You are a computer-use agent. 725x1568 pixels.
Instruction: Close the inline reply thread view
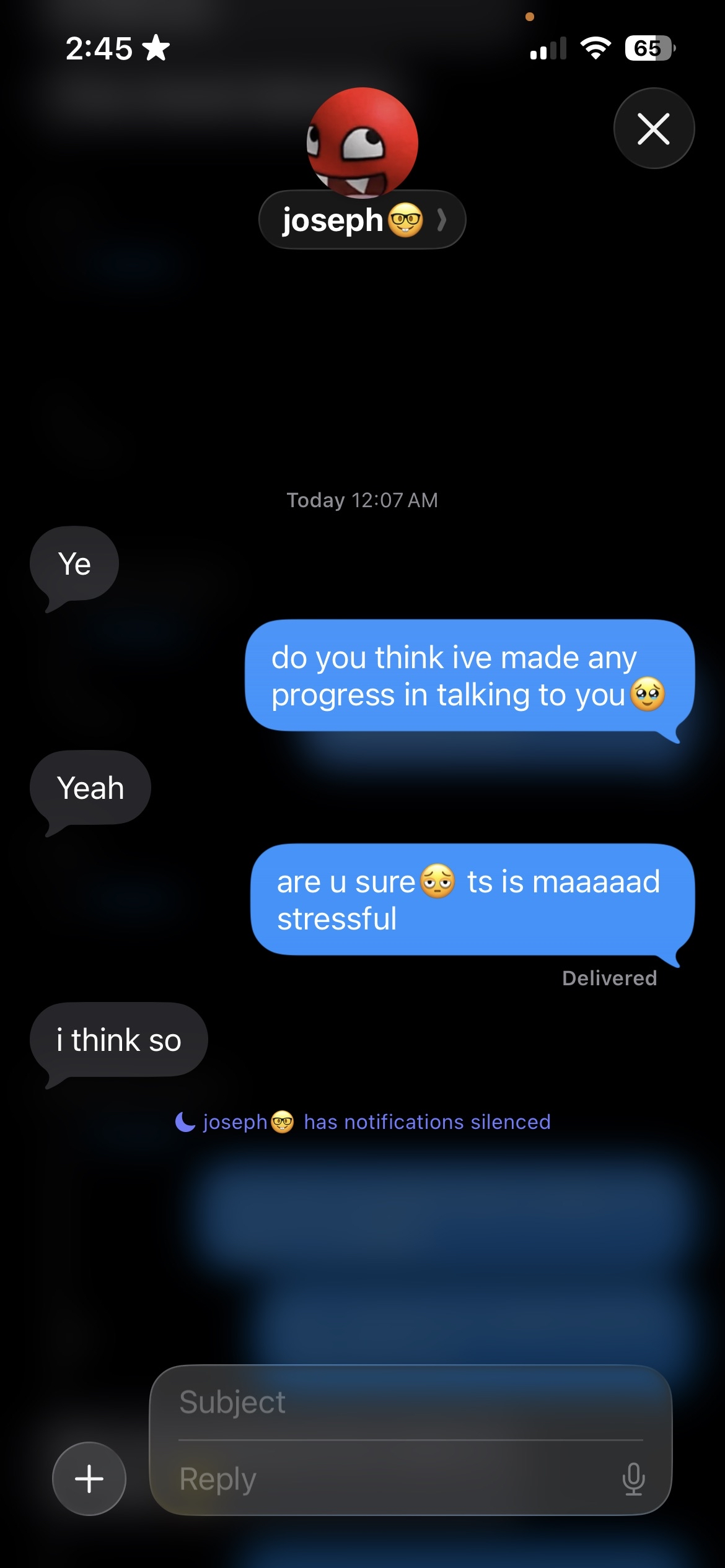tap(654, 129)
